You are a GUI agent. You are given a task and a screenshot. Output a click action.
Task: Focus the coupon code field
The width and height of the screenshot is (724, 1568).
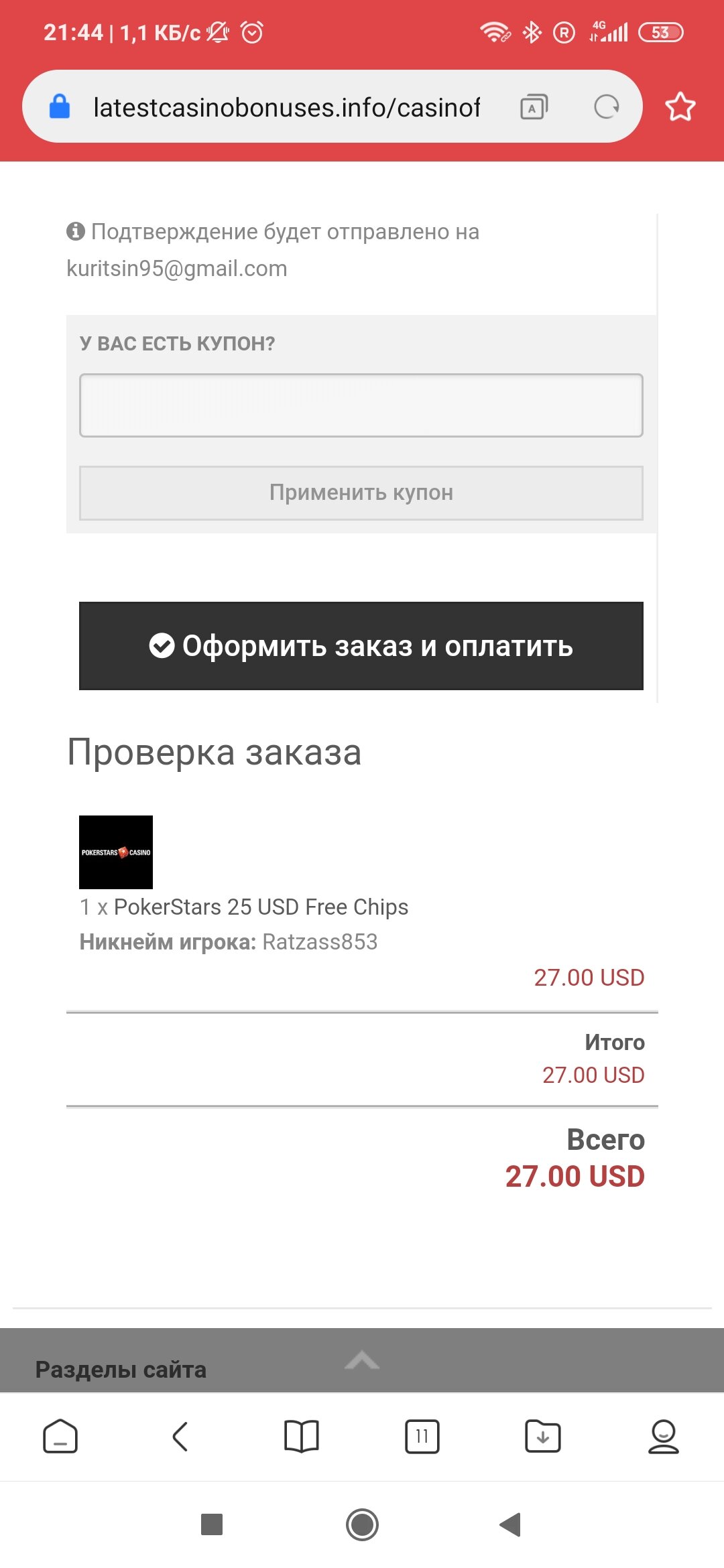361,405
